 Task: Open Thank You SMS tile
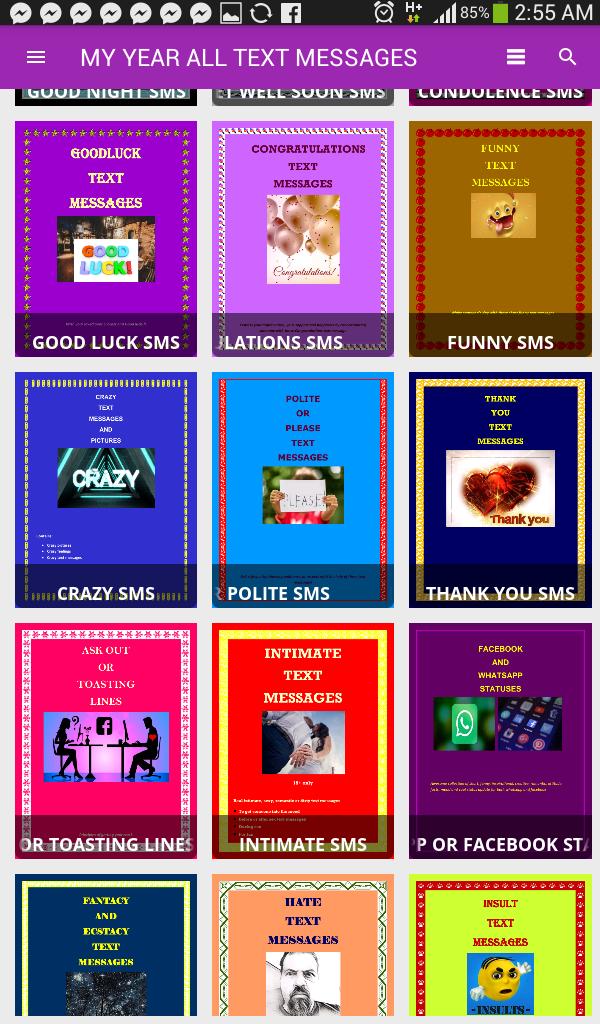[500, 490]
